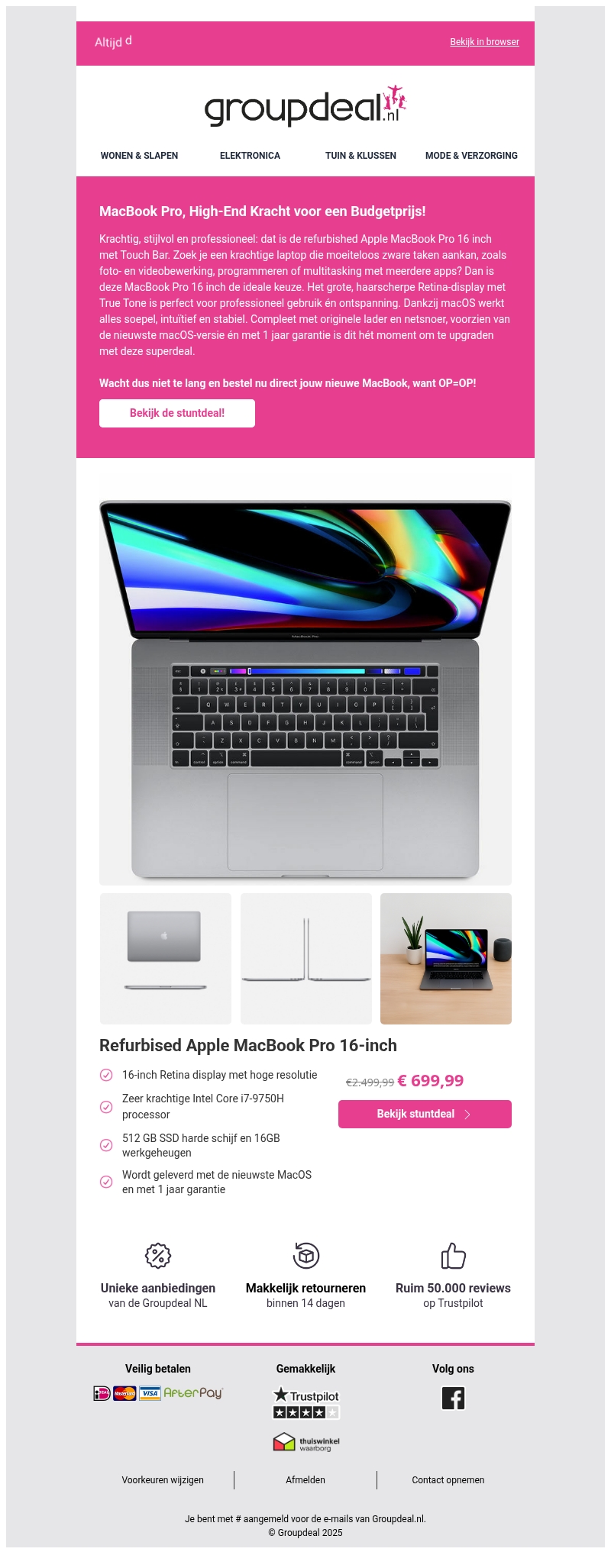Open the Thuiswinkel Waarborg badge
The width and height of the screenshot is (611, 1568).
[x=305, y=1442]
